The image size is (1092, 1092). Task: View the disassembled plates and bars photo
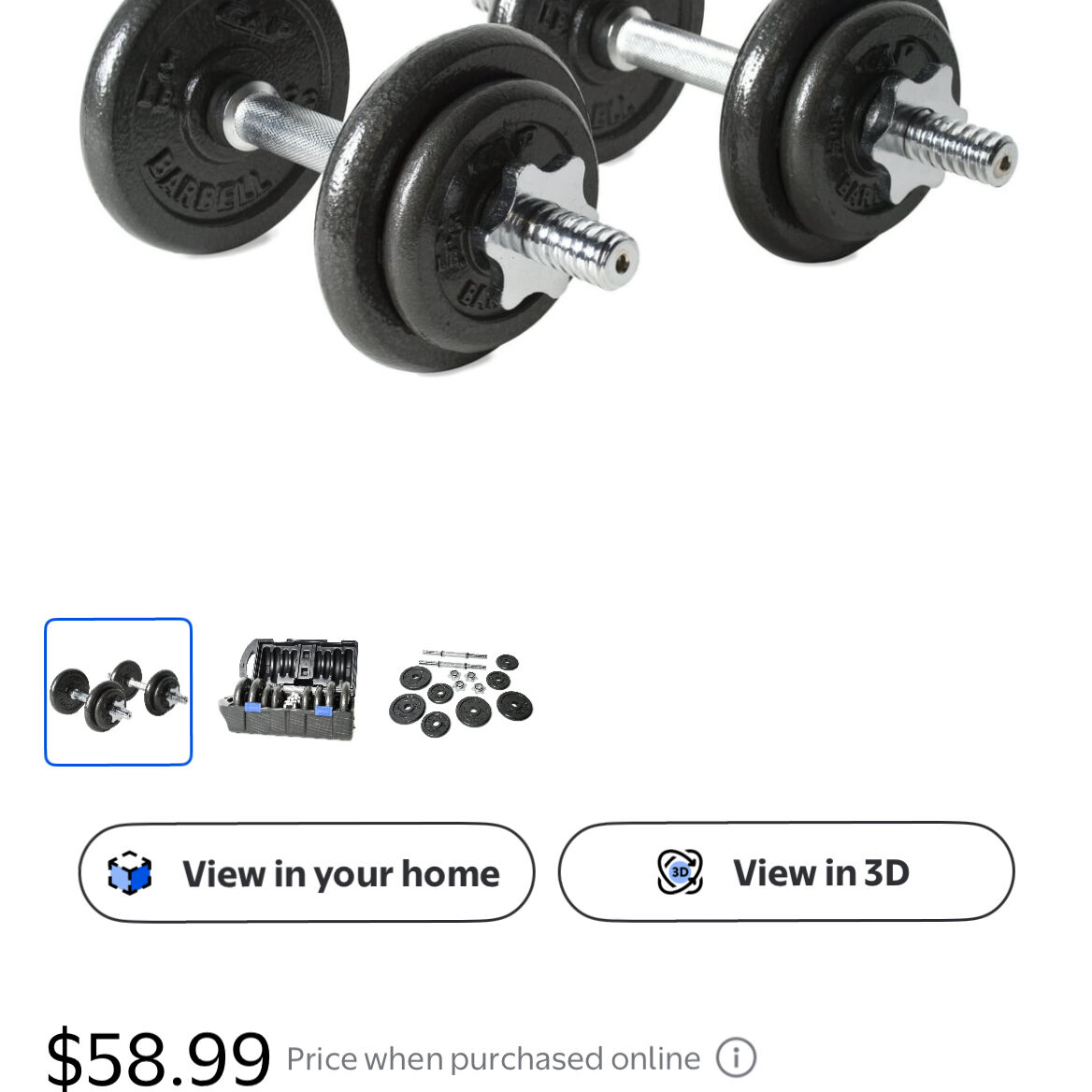click(x=461, y=692)
